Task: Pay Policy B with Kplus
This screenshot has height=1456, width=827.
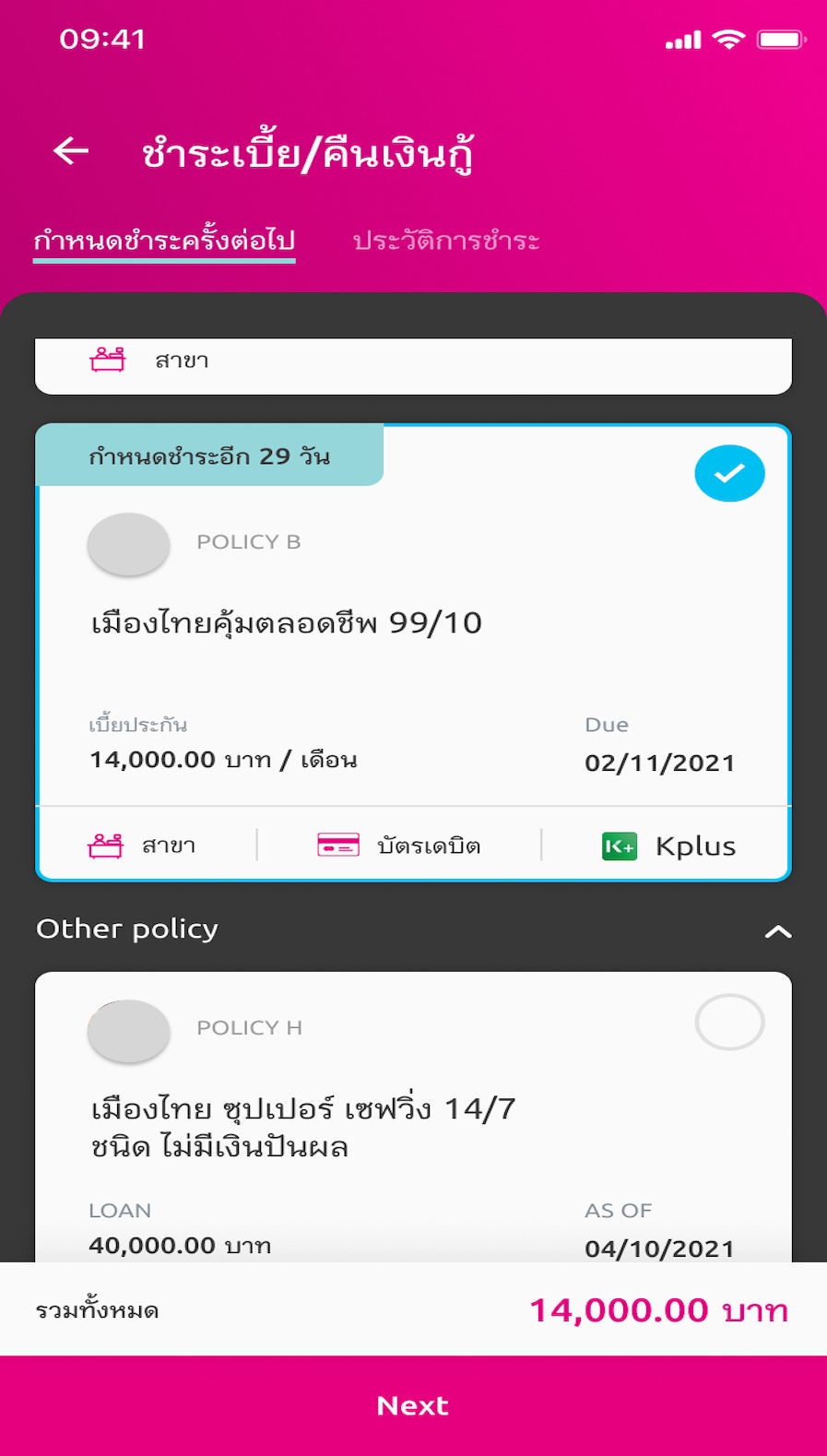Action: (668, 846)
